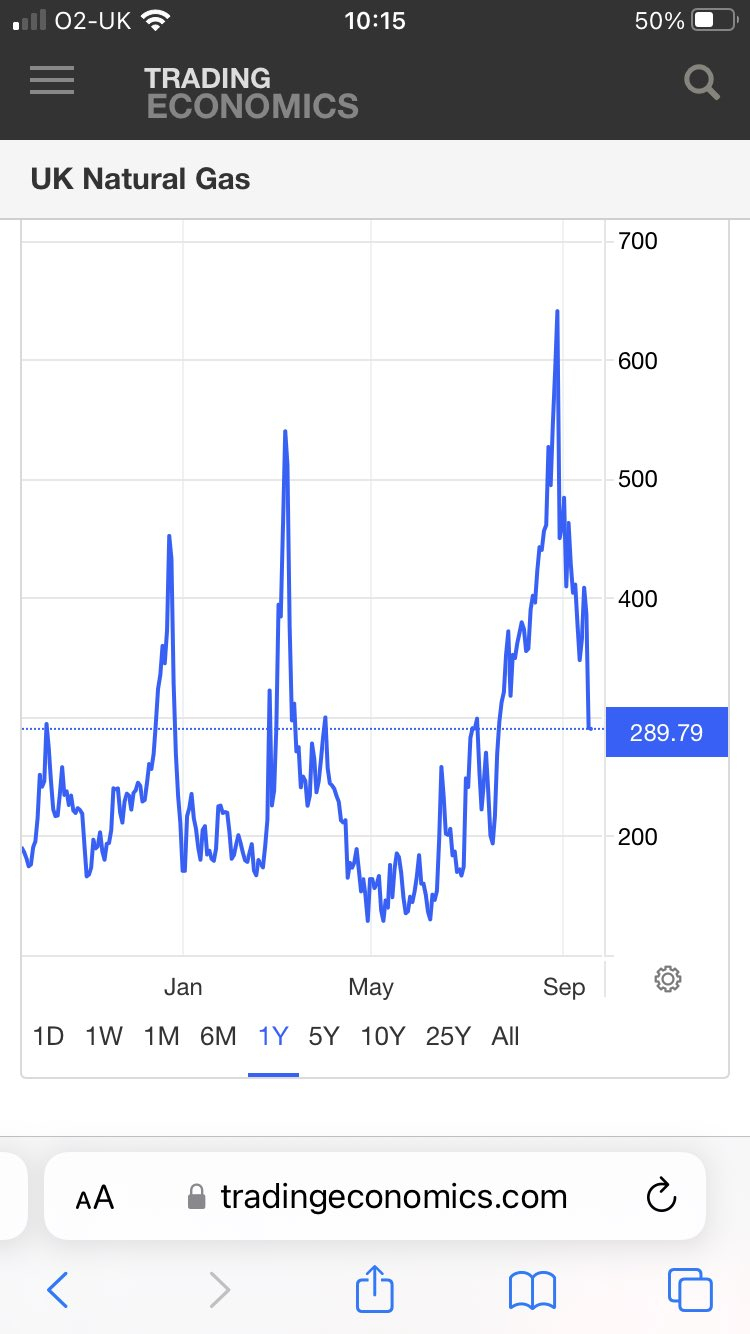Open the hamburger menu
Image resolution: width=750 pixels, height=1334 pixels.
click(52, 81)
